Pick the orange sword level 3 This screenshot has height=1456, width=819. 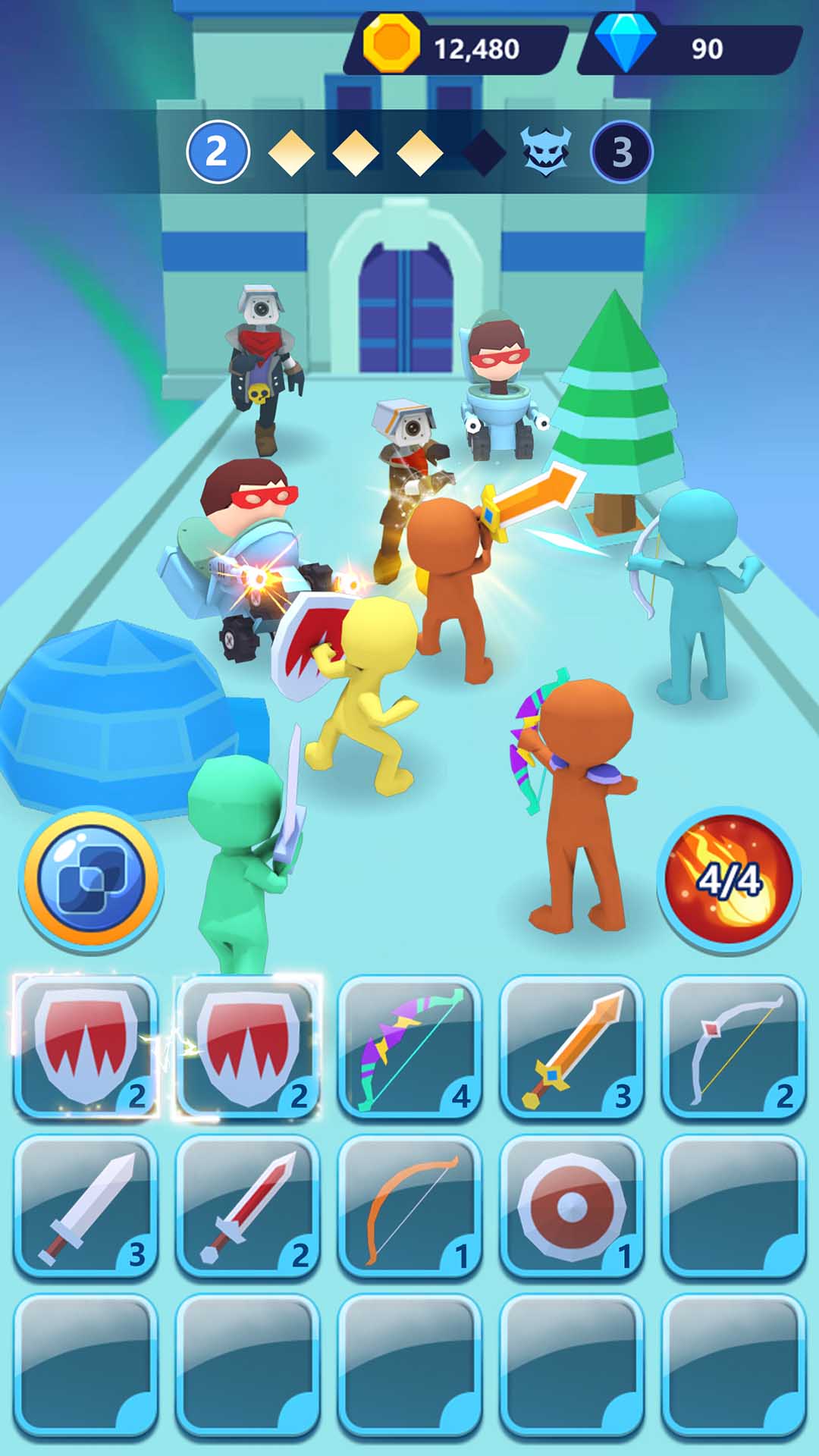click(x=572, y=1047)
